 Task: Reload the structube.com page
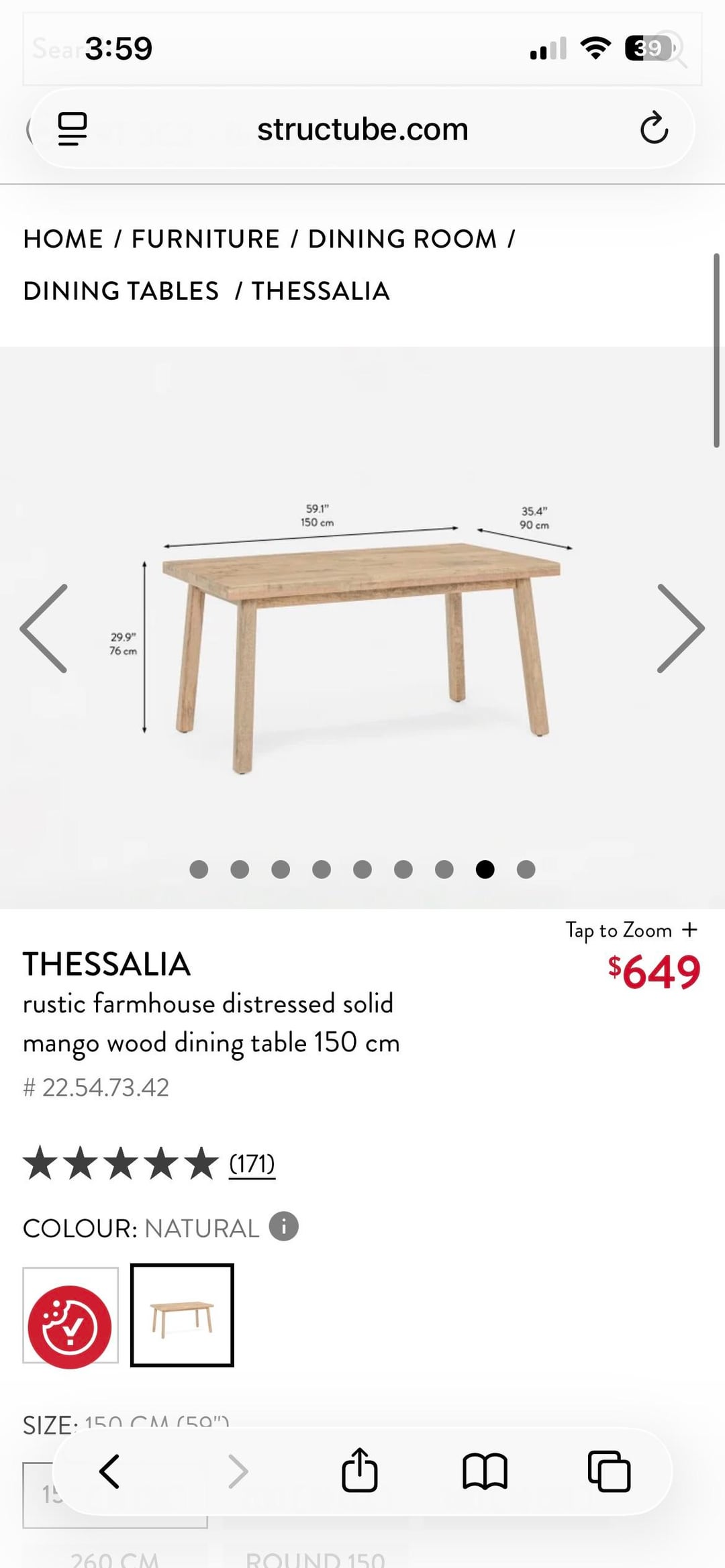pos(654,128)
